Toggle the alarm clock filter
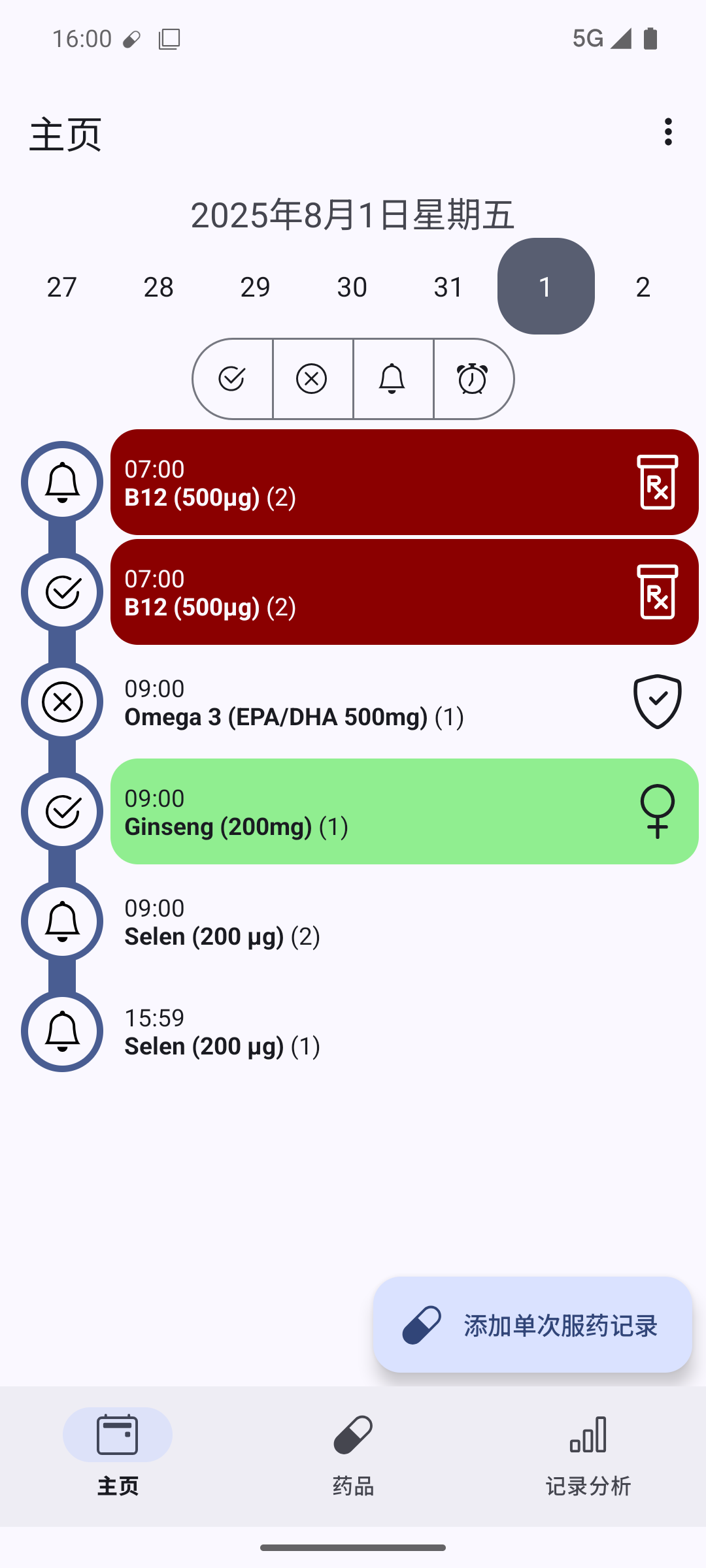The height and width of the screenshot is (1568, 706). click(x=473, y=379)
